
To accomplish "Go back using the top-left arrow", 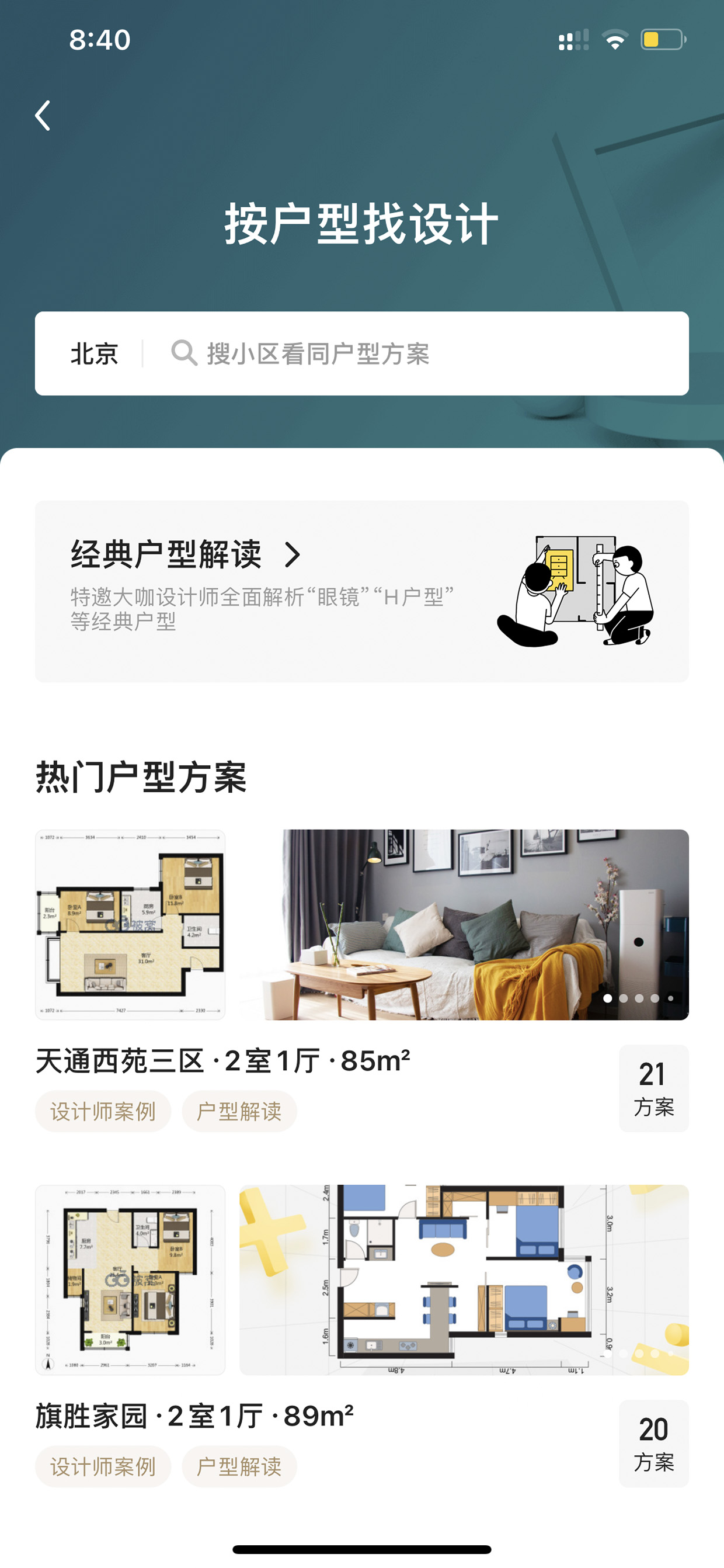I will coord(43,116).
